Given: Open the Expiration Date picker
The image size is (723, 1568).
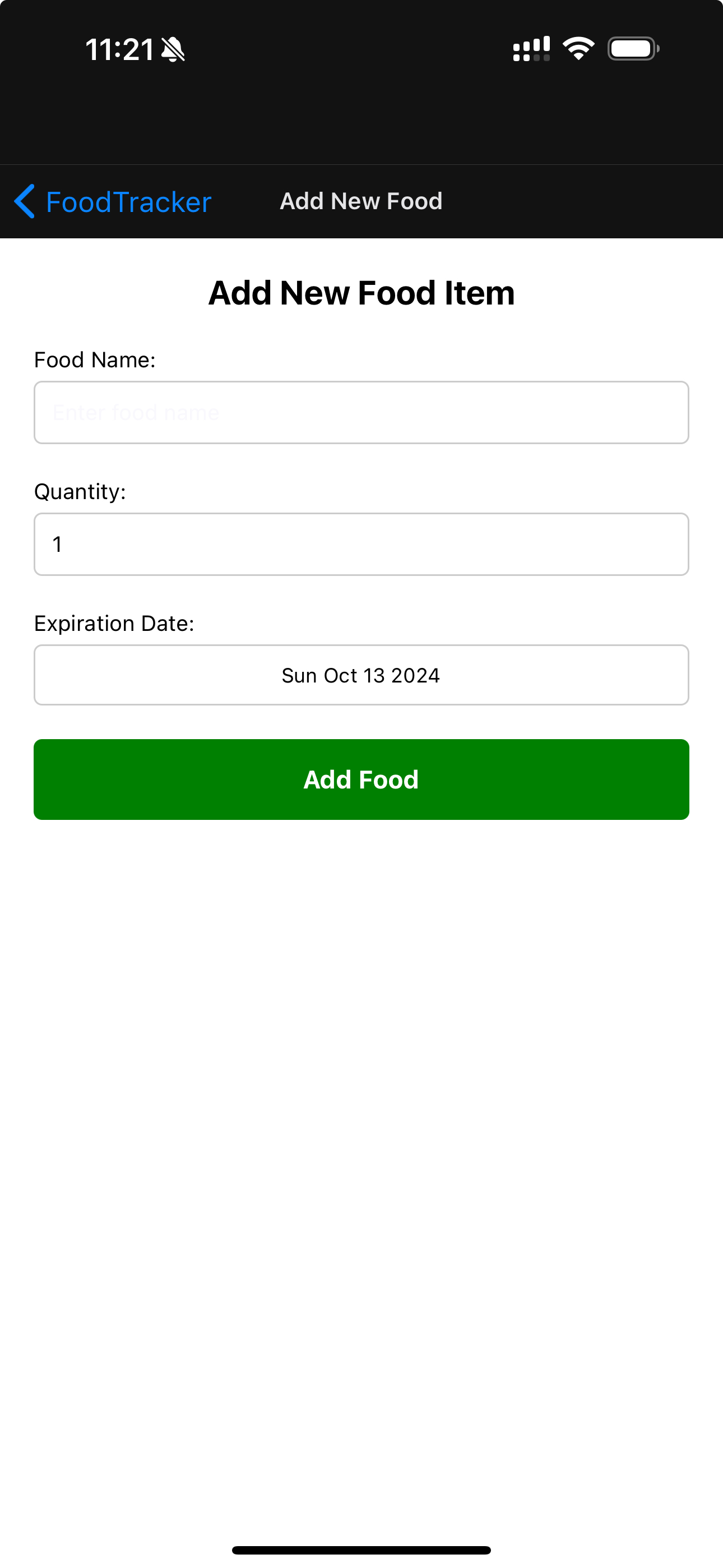Looking at the screenshot, I should 361,675.
